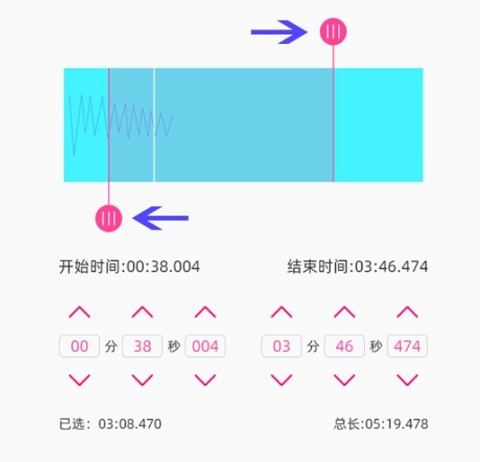480x462 pixels.
Task: Increase the end time minutes value
Action: point(281,312)
